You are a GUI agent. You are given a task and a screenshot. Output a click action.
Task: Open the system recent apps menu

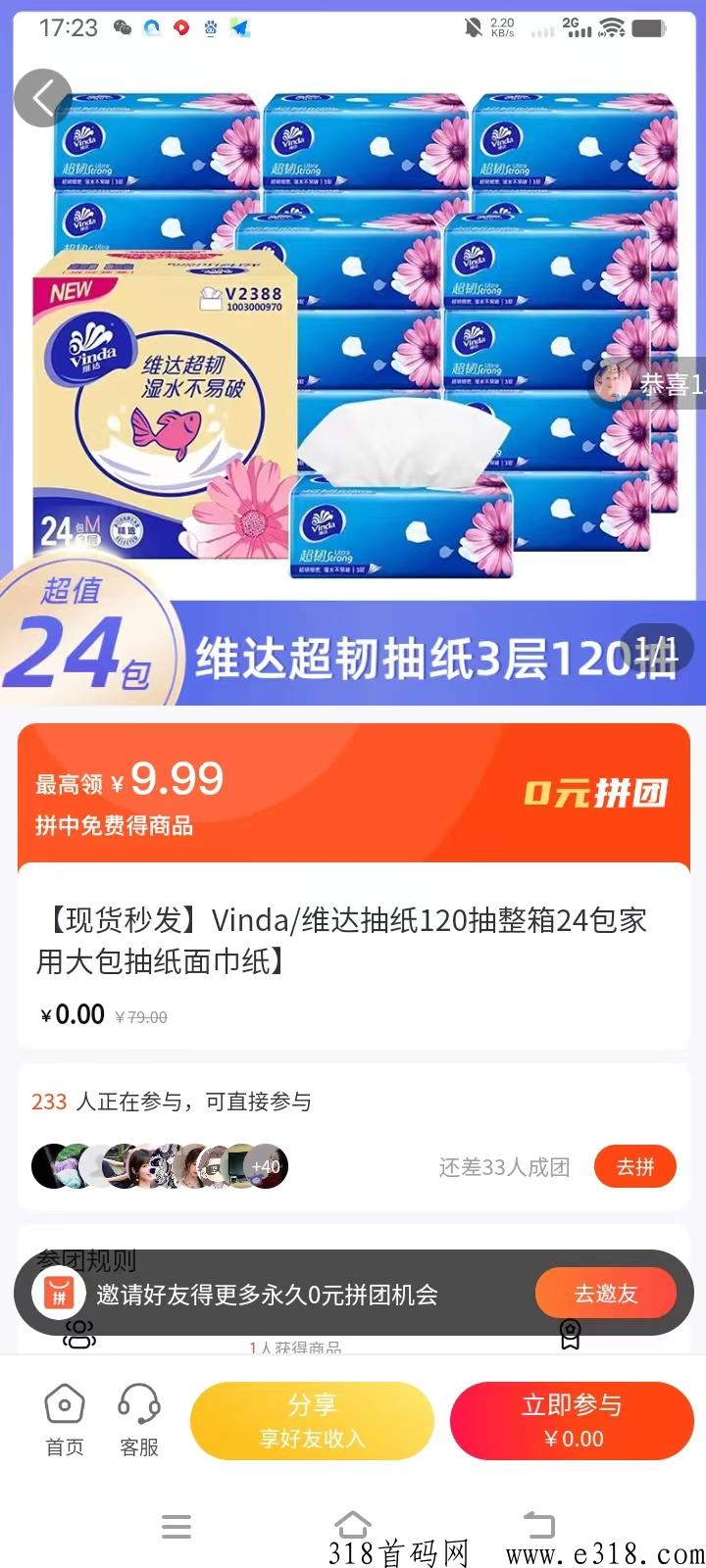[x=176, y=1526]
